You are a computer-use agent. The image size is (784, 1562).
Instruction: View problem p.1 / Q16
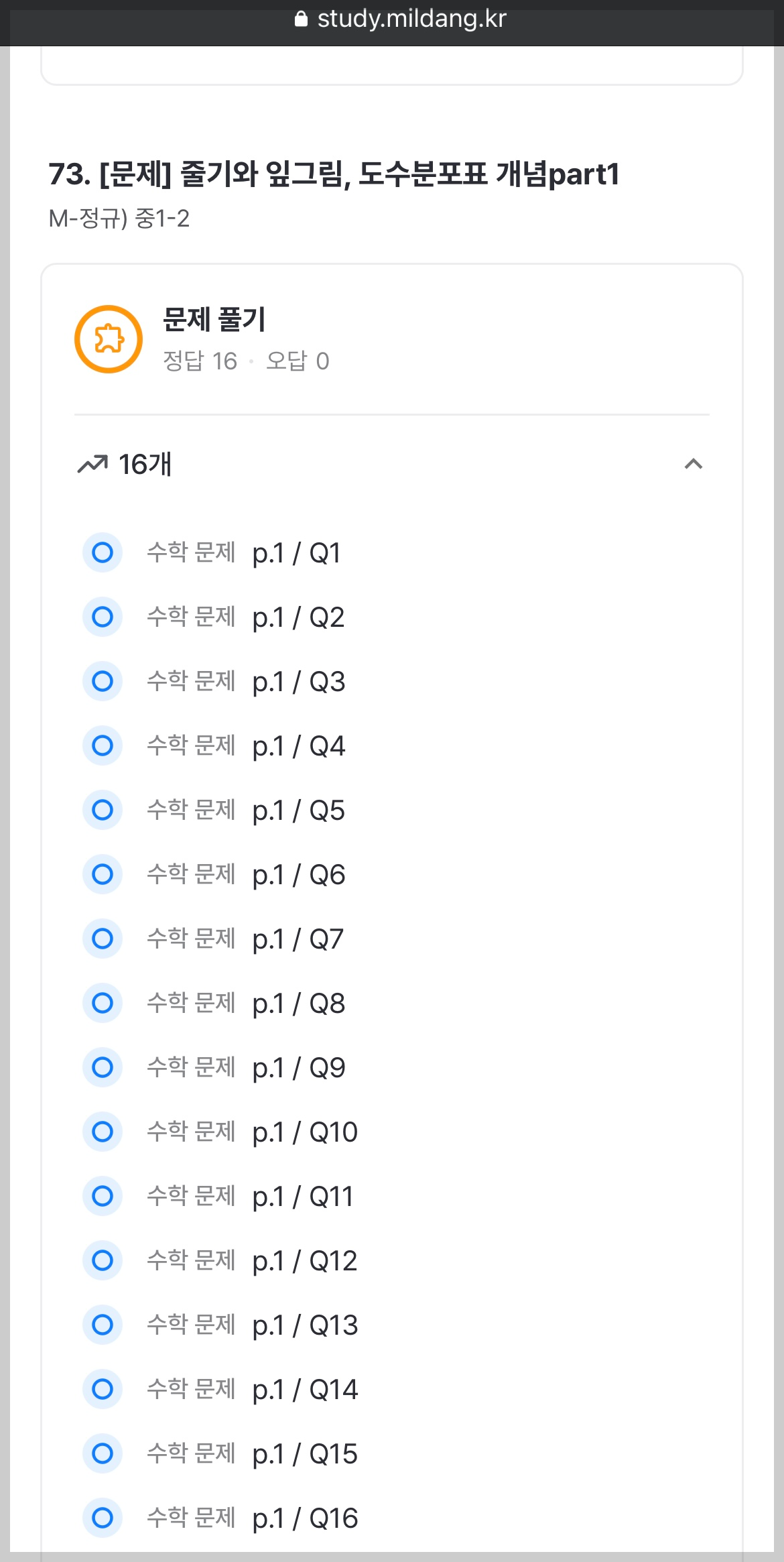click(392, 1518)
